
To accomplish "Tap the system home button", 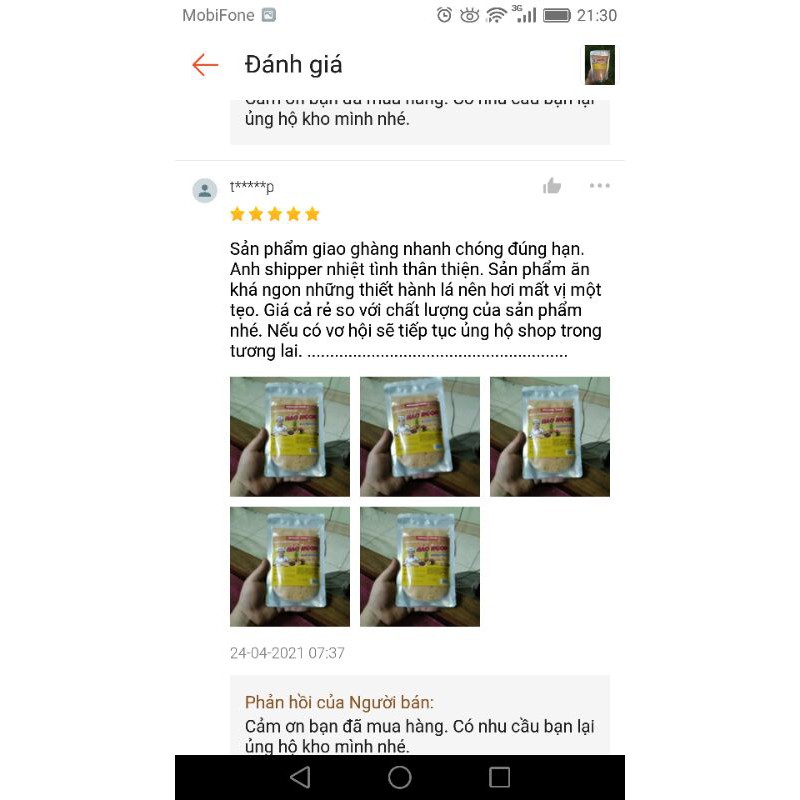I will [400, 777].
